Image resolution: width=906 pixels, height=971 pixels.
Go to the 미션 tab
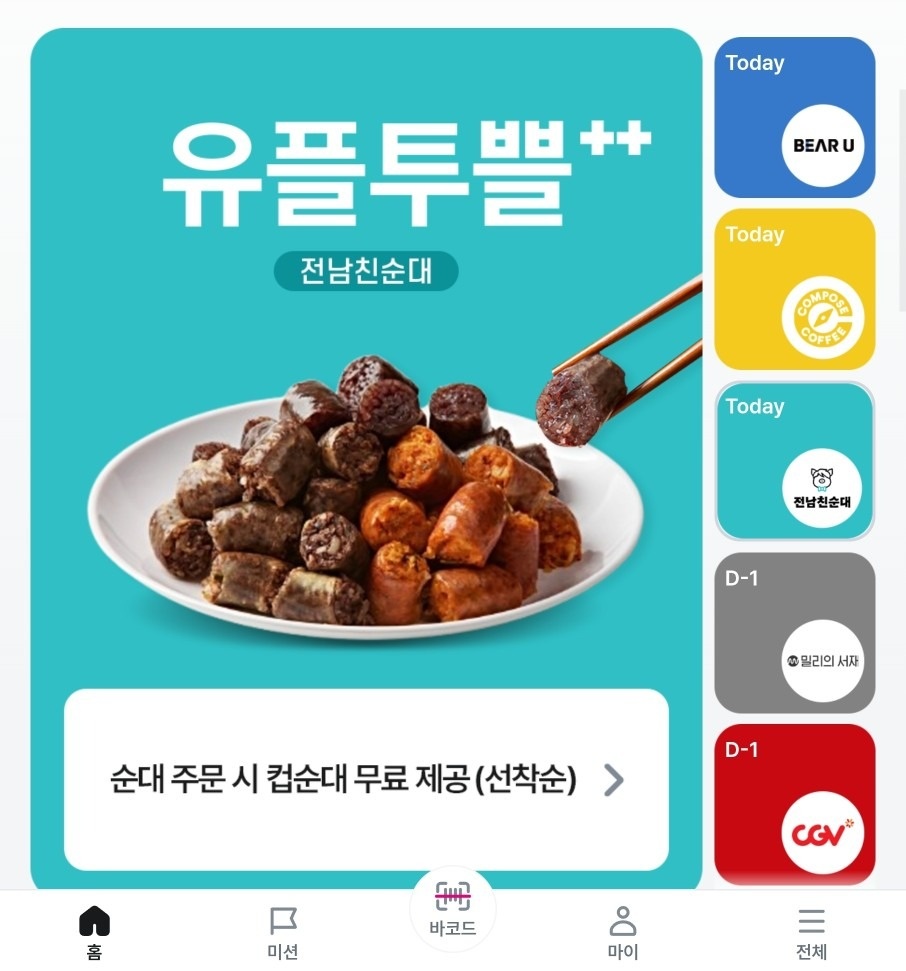pos(283,932)
